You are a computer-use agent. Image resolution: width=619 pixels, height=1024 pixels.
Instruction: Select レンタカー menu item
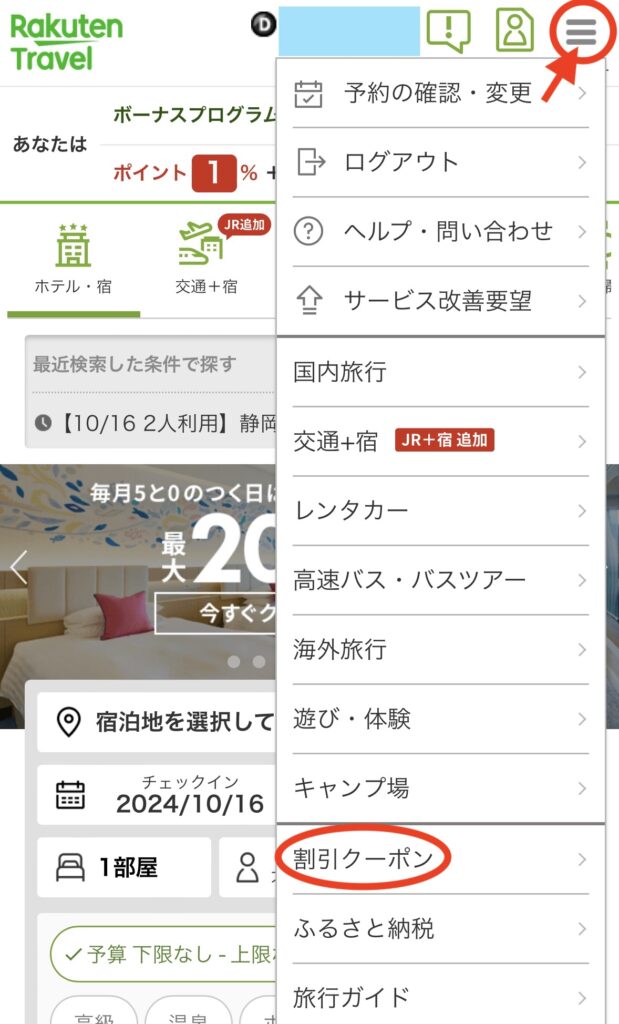[440, 510]
